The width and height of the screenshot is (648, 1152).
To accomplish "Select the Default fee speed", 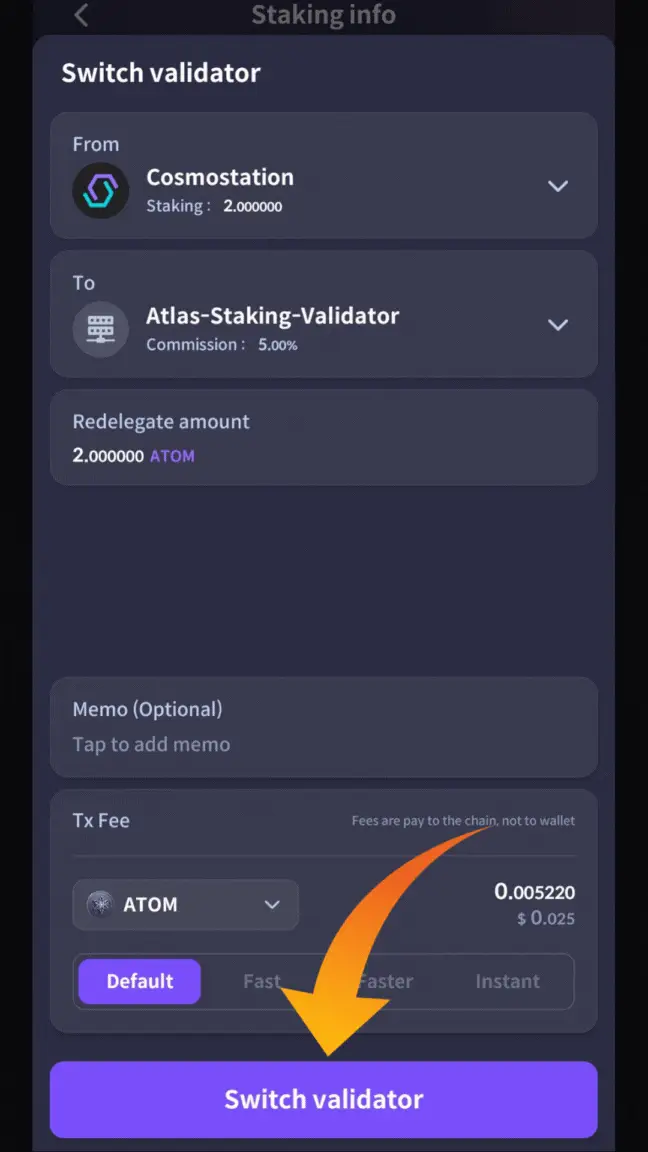I will 140,982.
